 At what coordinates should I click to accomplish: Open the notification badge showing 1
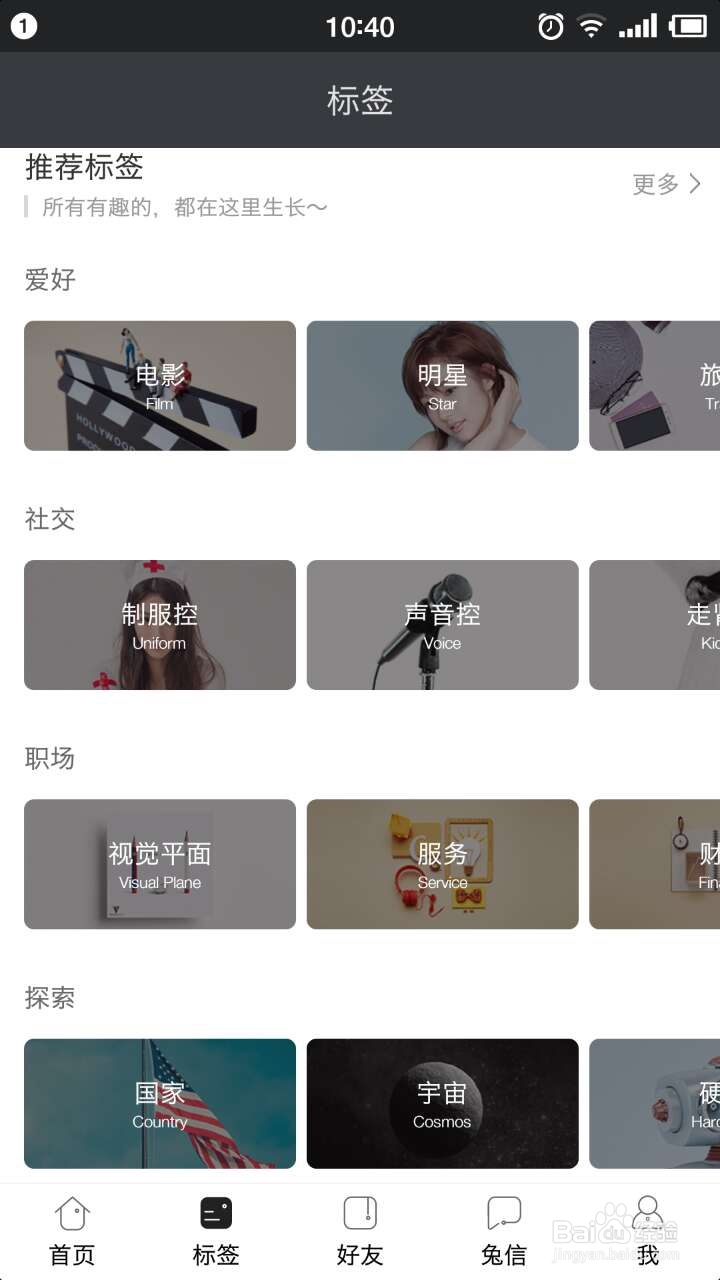click(22, 25)
